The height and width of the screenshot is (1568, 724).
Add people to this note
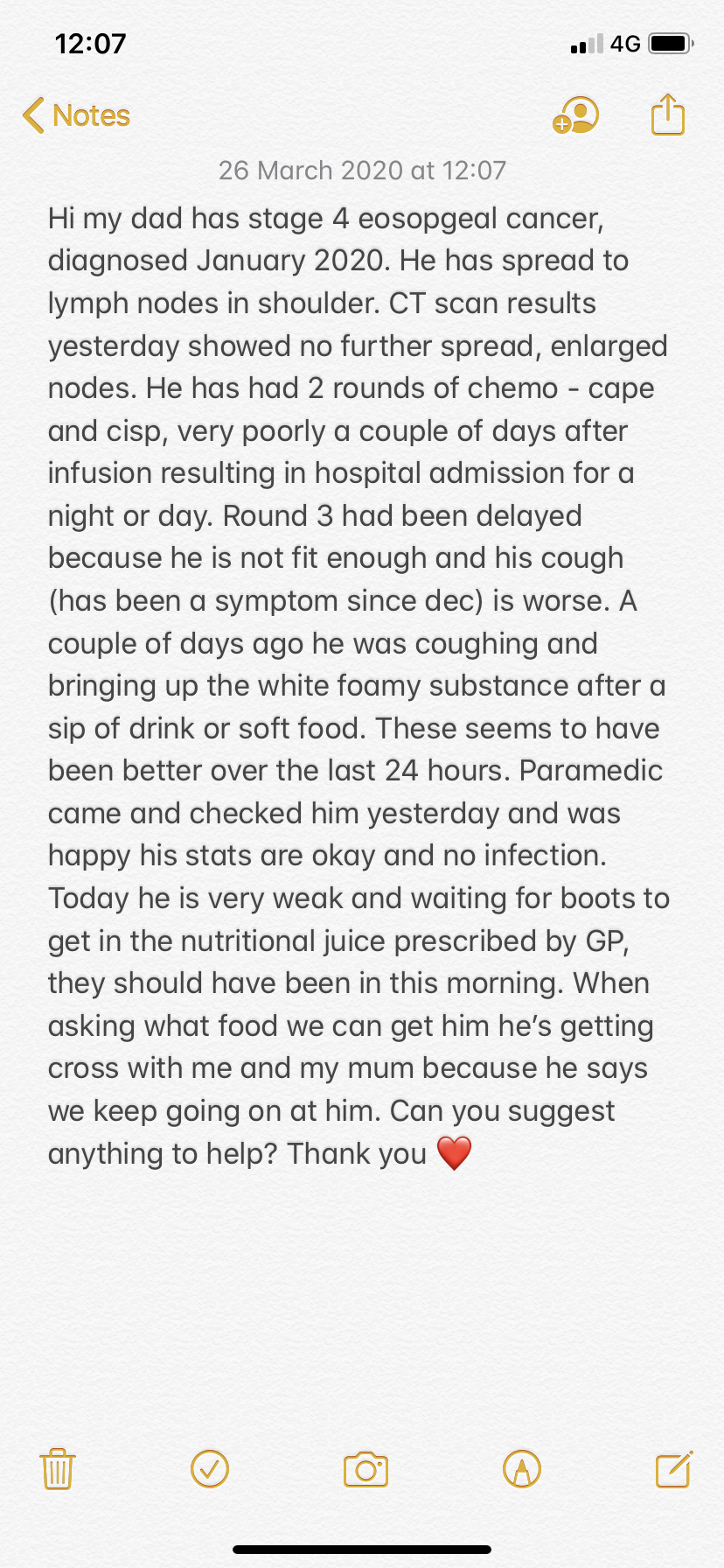[x=575, y=115]
